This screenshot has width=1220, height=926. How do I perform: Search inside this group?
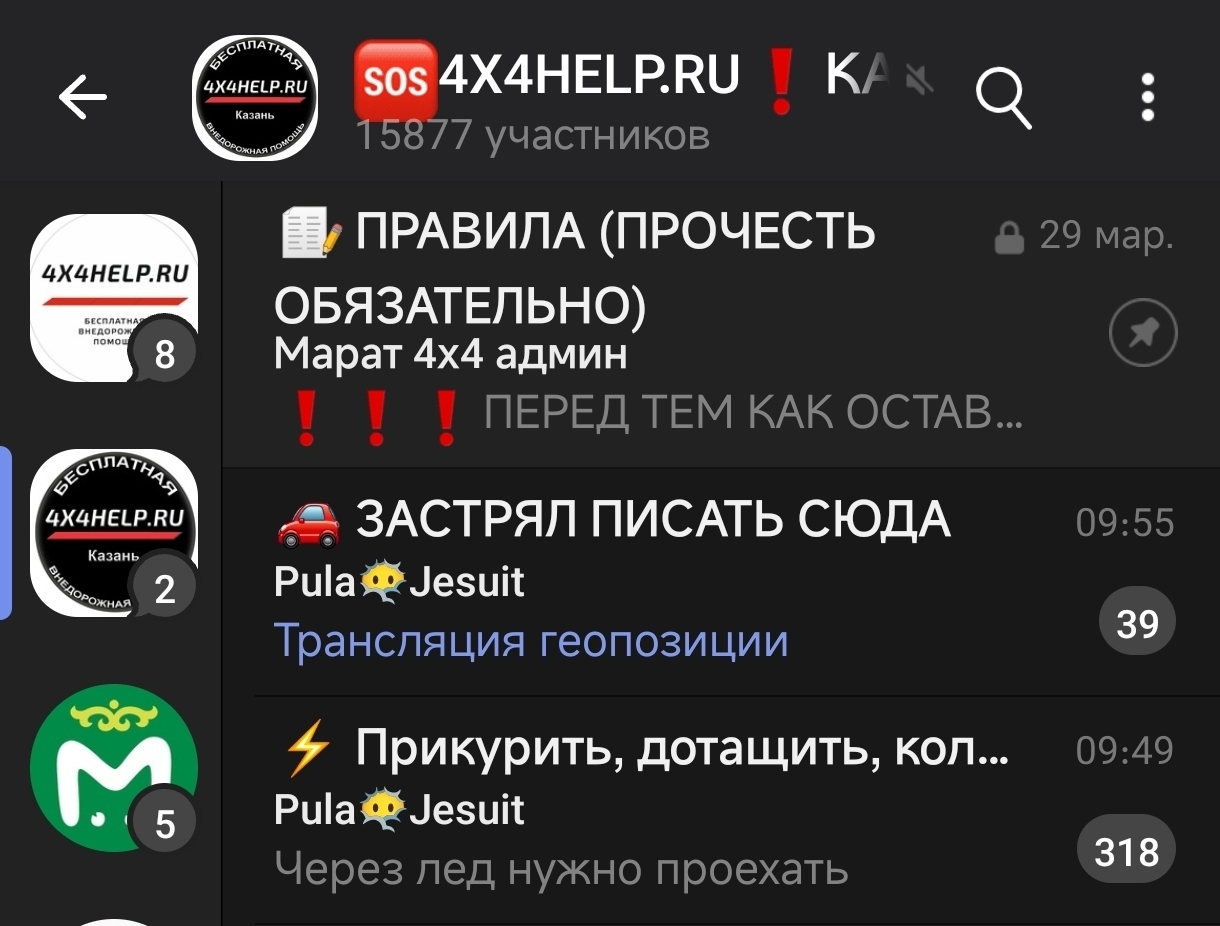1003,98
